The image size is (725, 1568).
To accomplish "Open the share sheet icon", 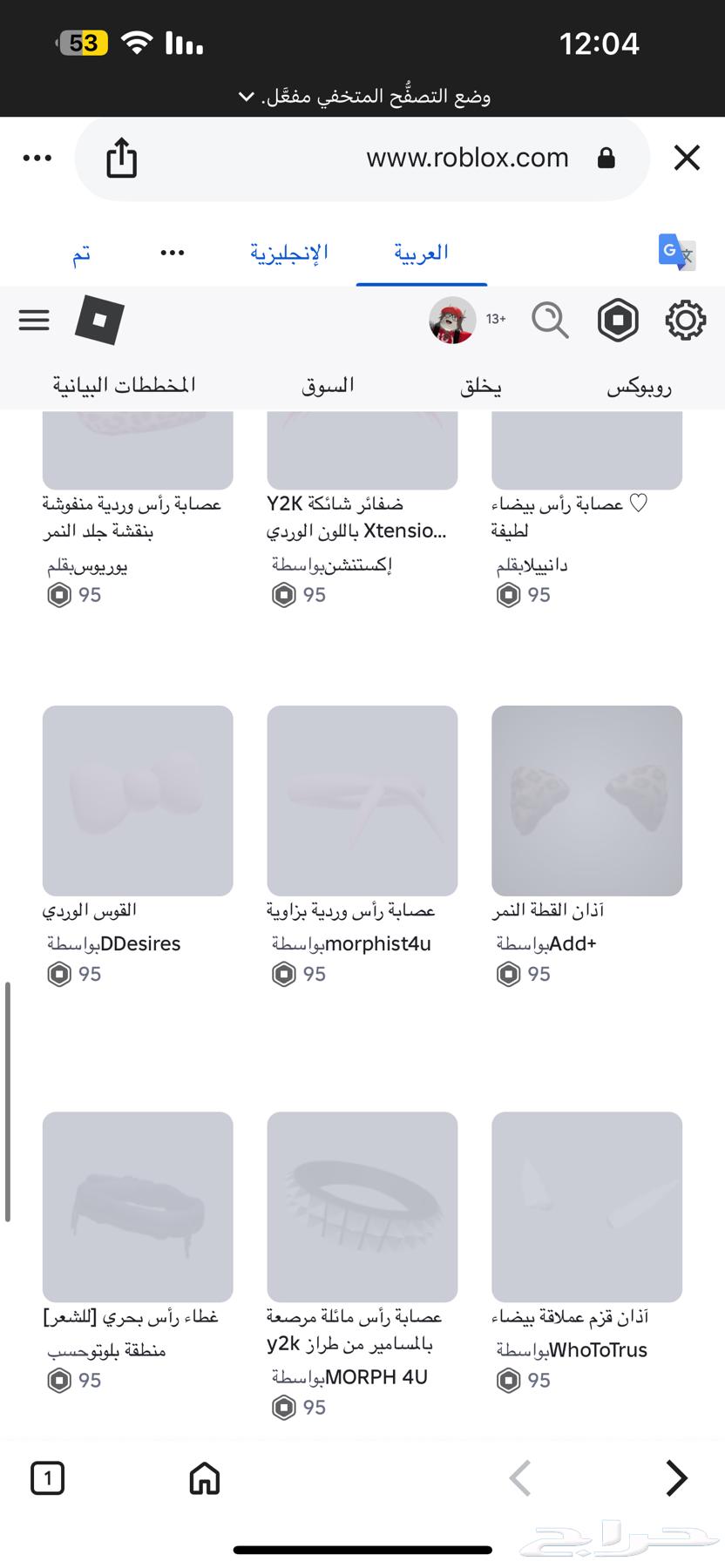I will click(121, 158).
